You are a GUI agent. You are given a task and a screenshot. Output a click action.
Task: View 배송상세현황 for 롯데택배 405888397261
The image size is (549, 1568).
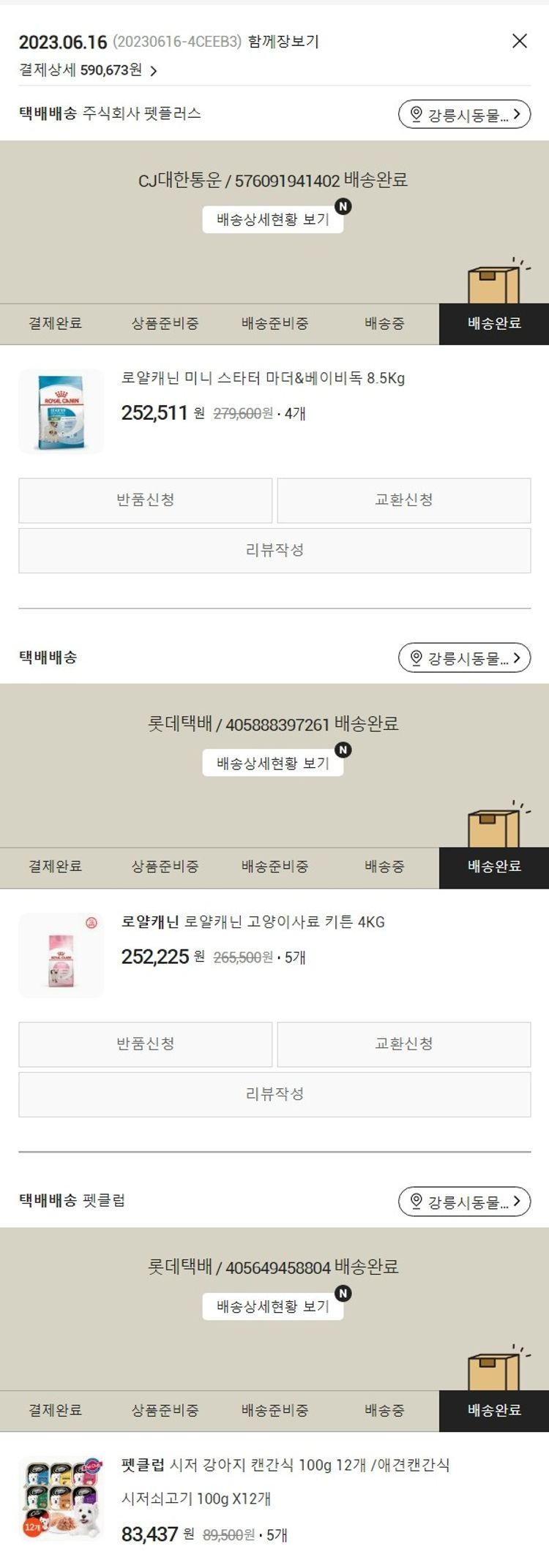272,763
